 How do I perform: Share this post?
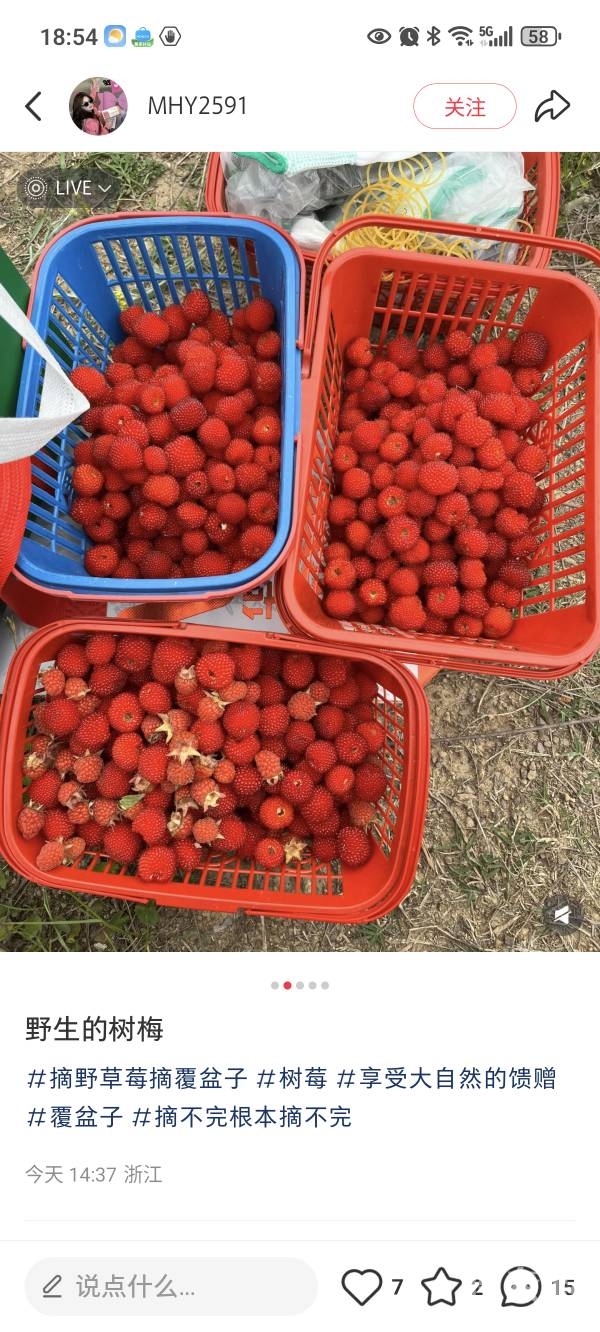click(551, 106)
